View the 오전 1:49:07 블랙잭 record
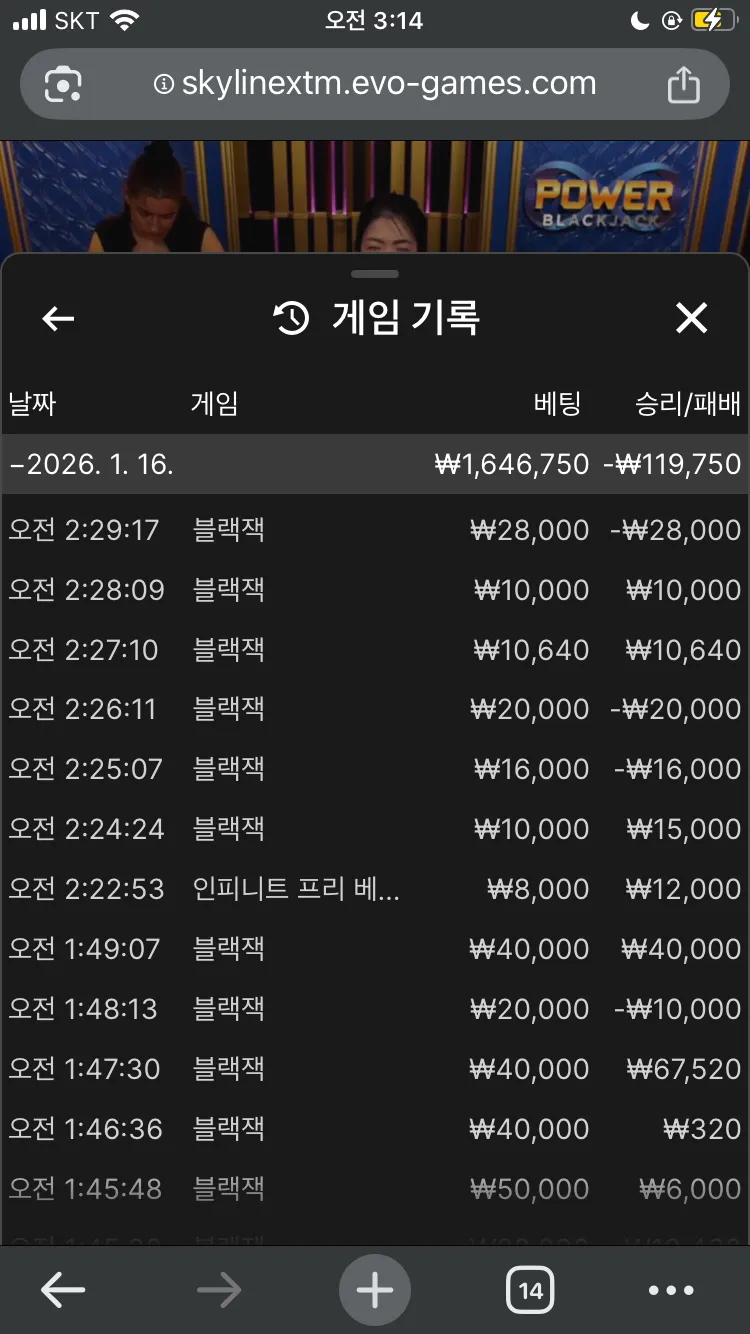The height and width of the screenshot is (1334, 750). tap(375, 949)
